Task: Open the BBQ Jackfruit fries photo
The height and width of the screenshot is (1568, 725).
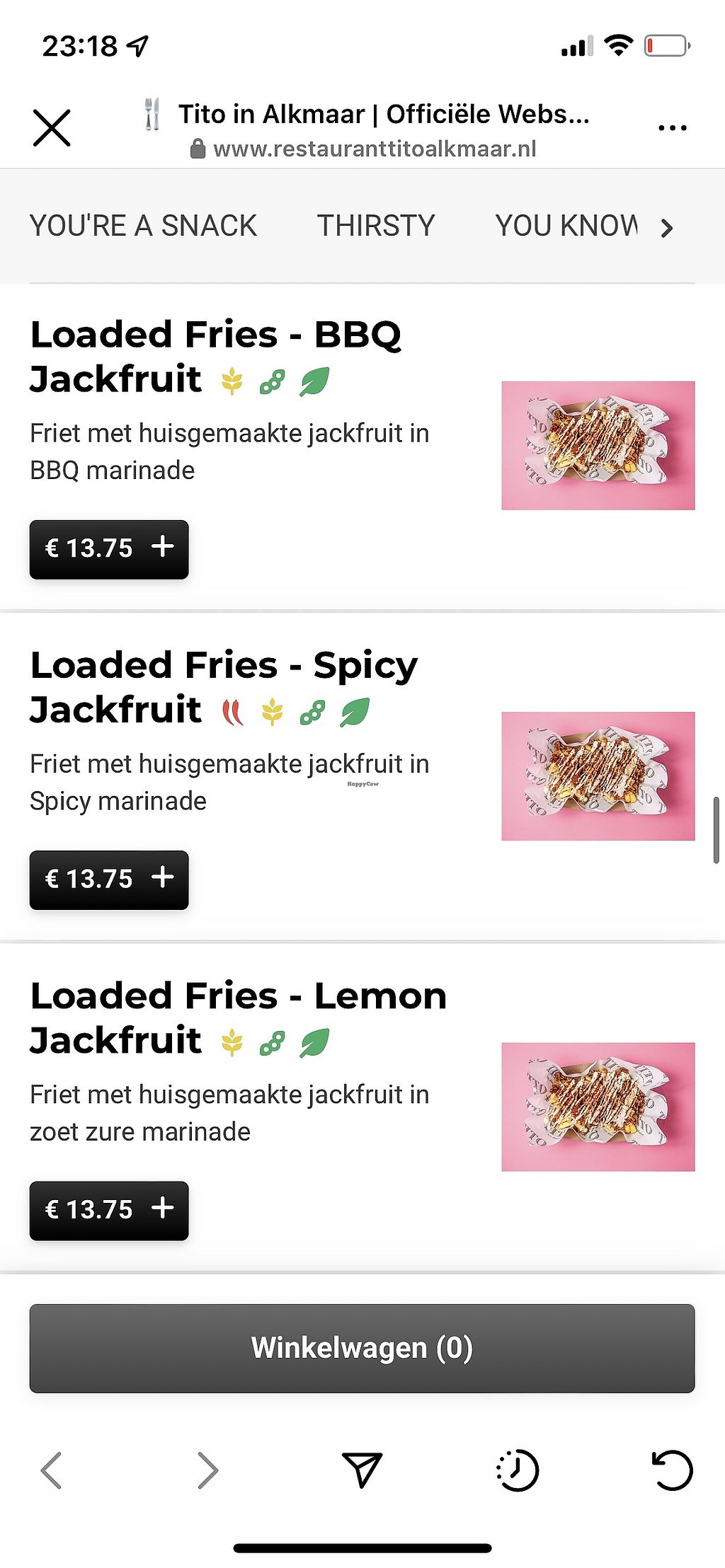Action: coord(598,445)
